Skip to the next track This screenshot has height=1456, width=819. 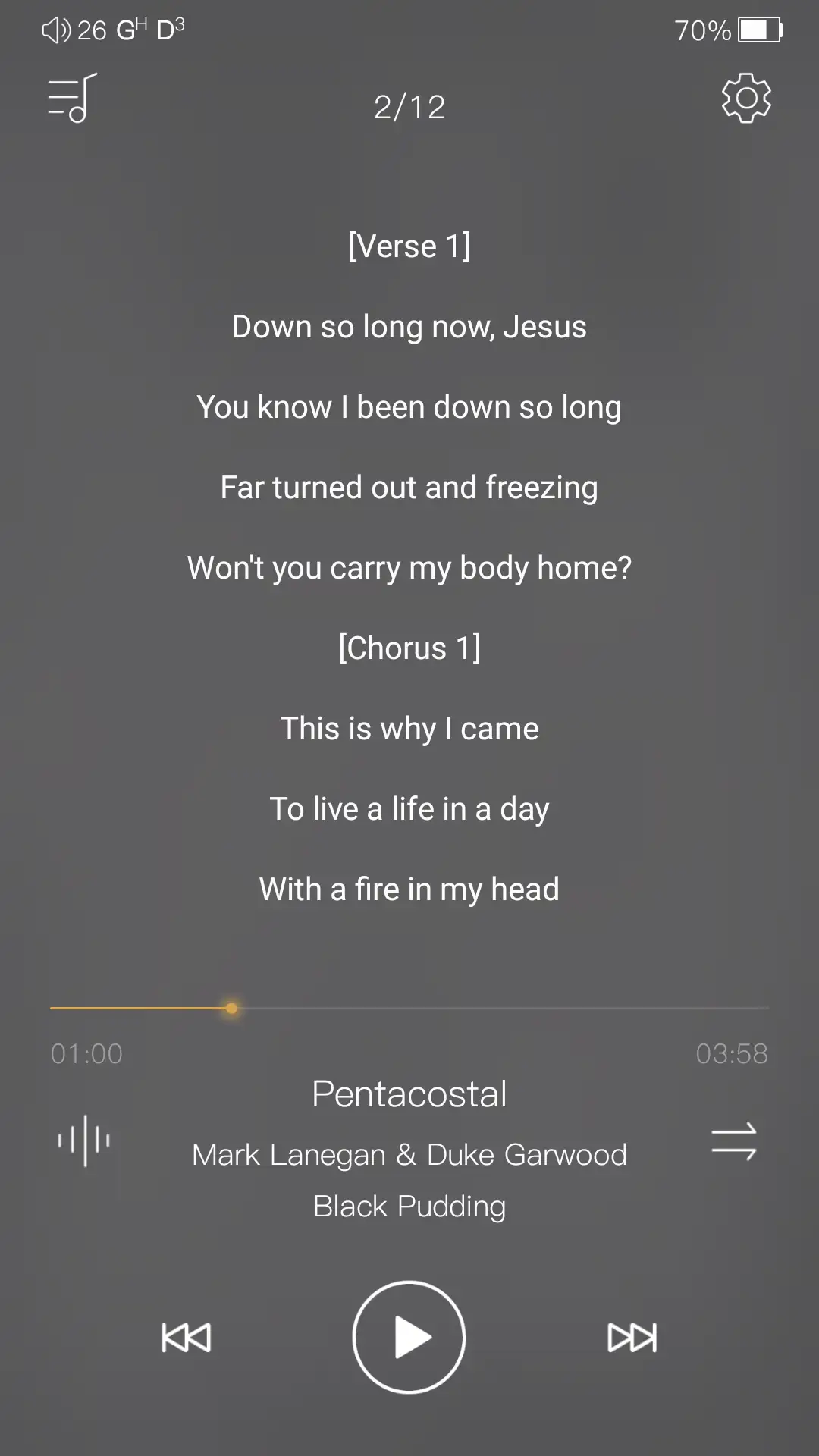pos(632,1337)
